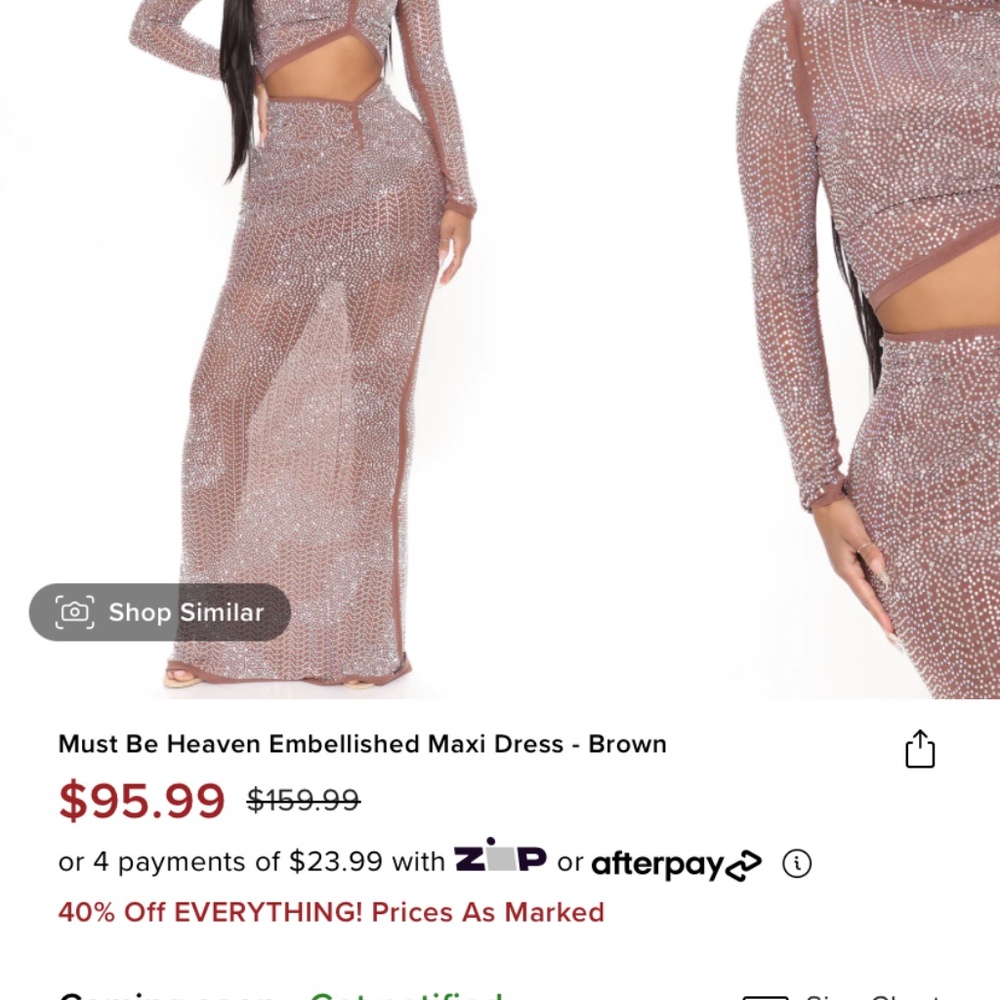The width and height of the screenshot is (1000, 1000).
Task: Open the payment plan info icon
Action: [x=796, y=863]
